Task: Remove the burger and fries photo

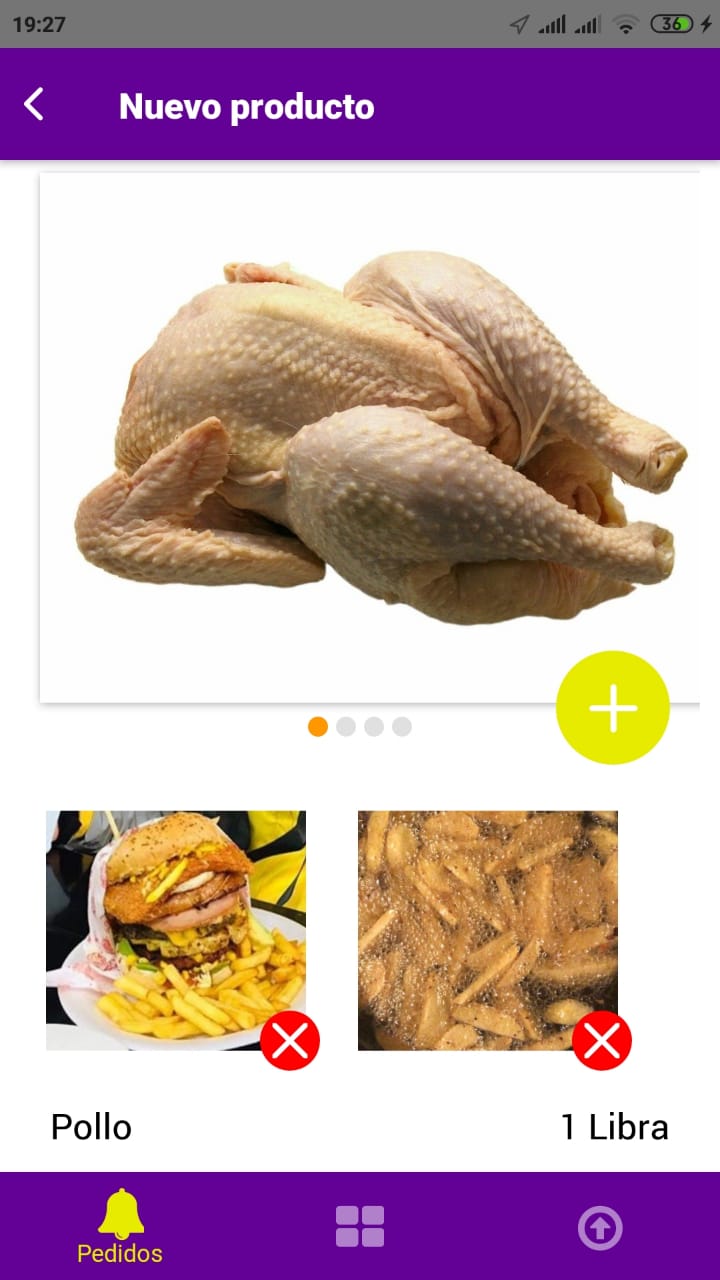Action: point(290,1041)
